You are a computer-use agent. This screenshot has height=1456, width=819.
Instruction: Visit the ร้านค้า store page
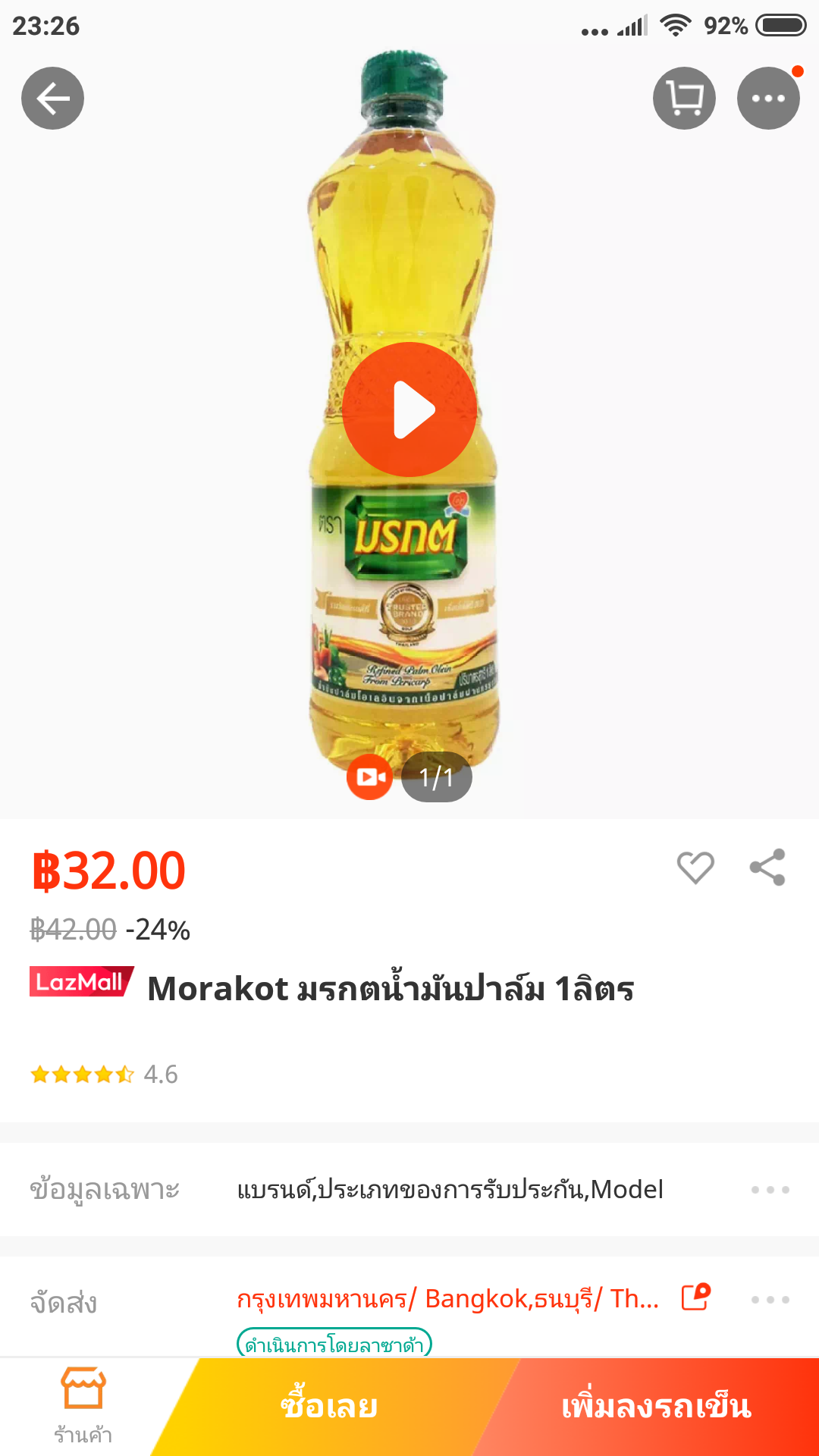(83, 1407)
